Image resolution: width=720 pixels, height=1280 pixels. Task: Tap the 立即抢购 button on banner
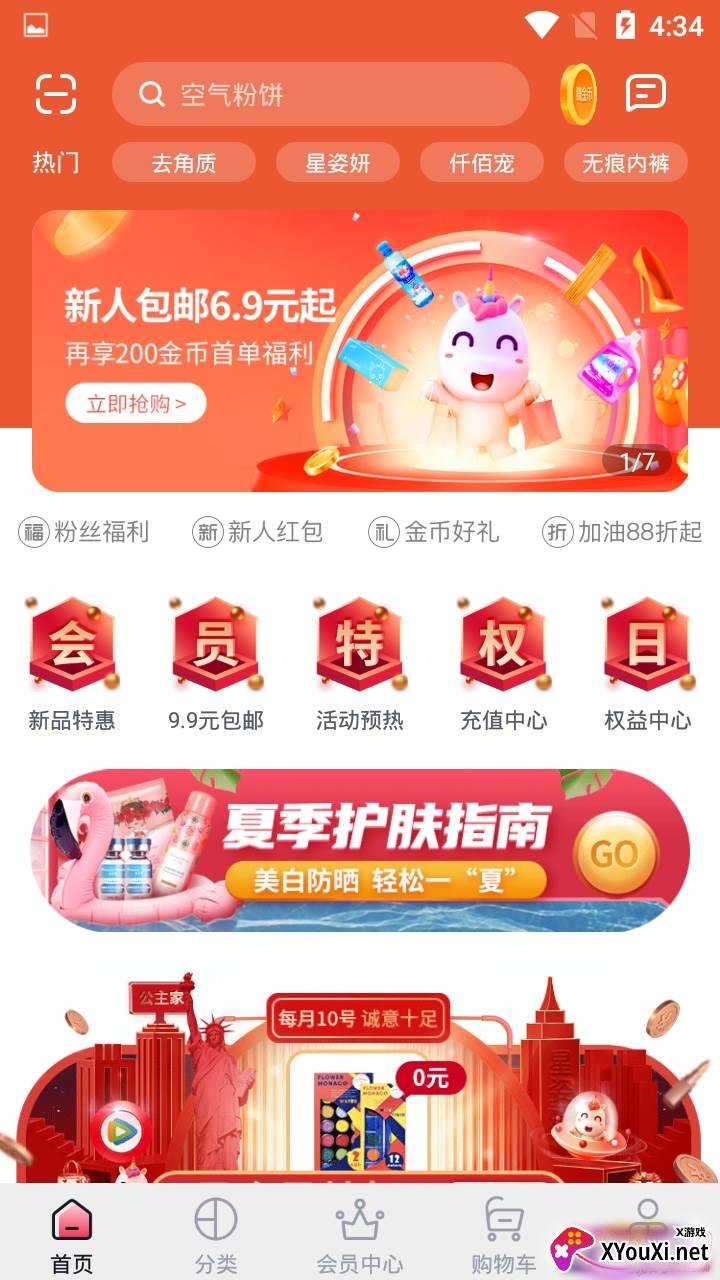pos(136,404)
